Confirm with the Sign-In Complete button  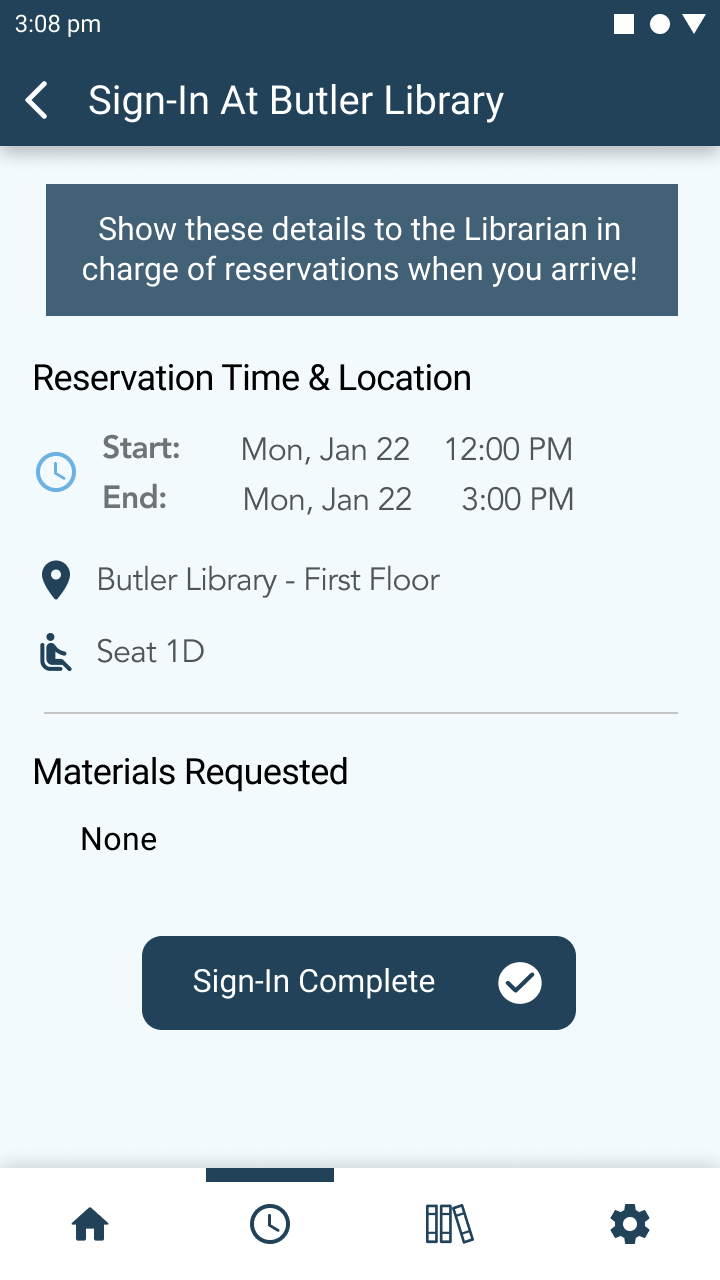click(358, 982)
